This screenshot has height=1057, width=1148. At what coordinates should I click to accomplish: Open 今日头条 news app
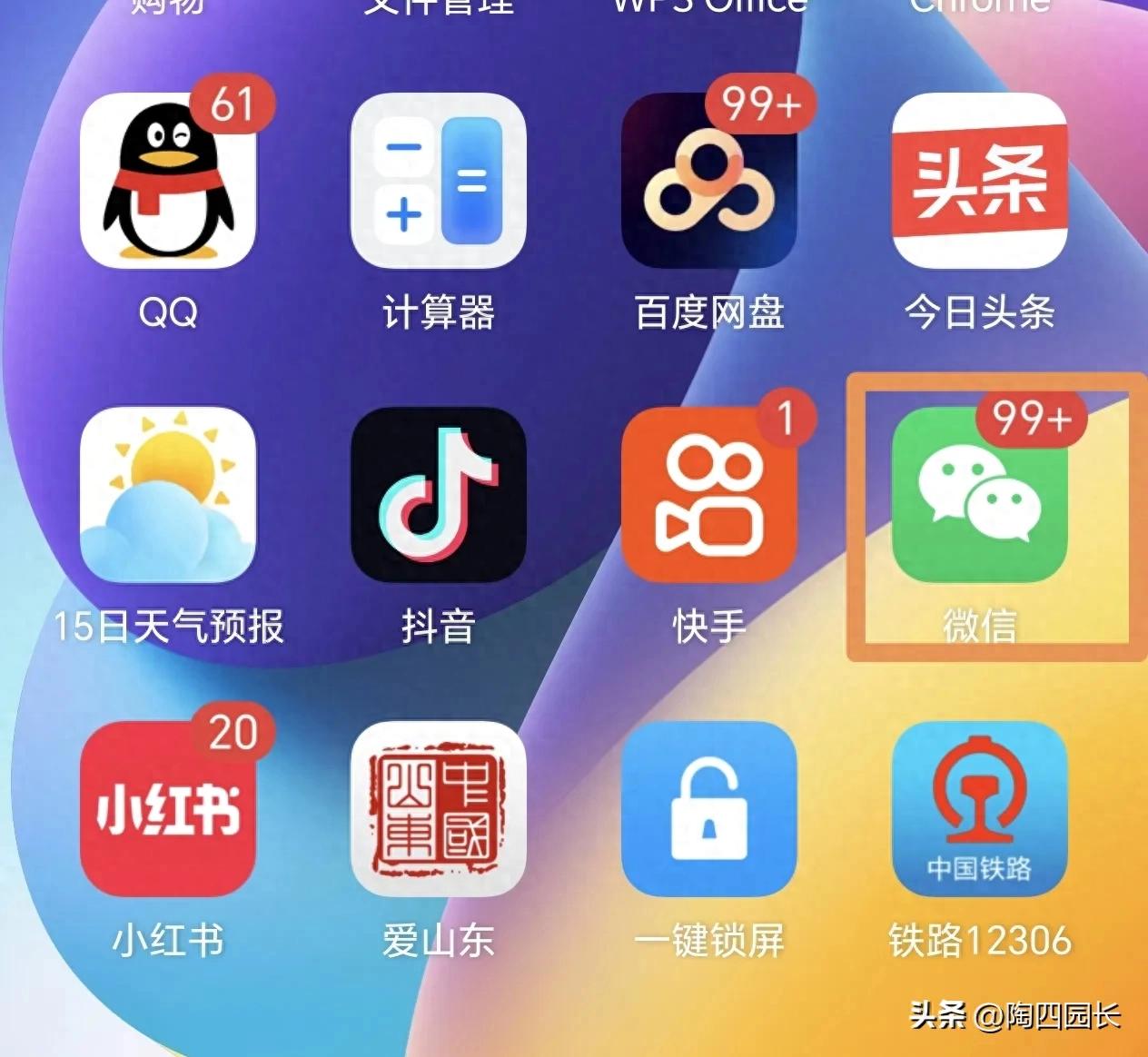979,181
